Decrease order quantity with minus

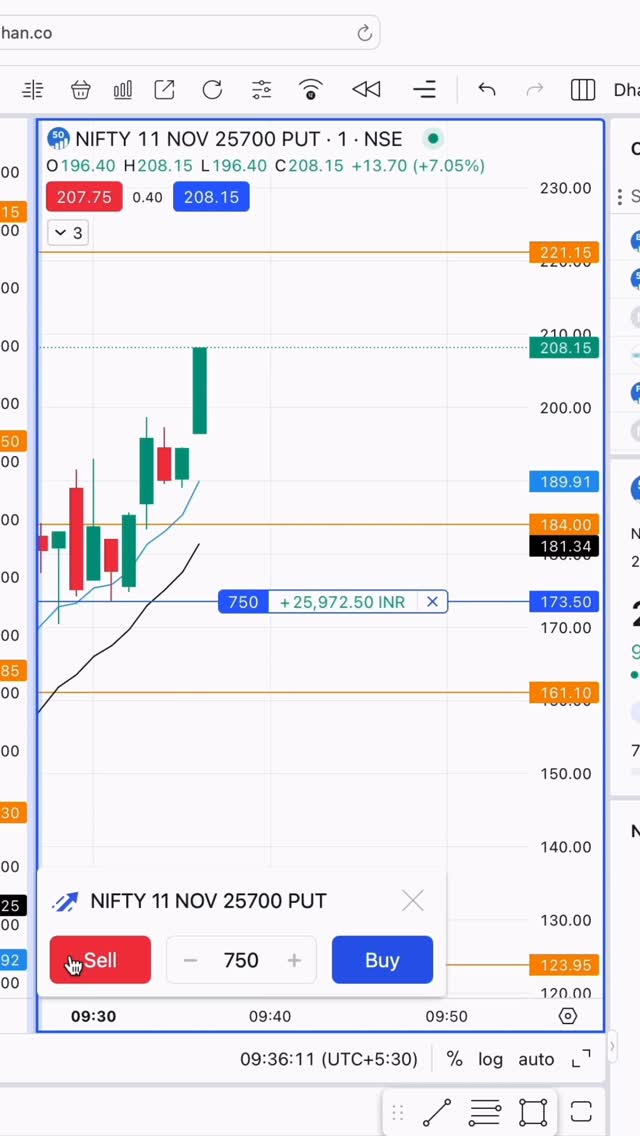pyautogui.click(x=190, y=960)
